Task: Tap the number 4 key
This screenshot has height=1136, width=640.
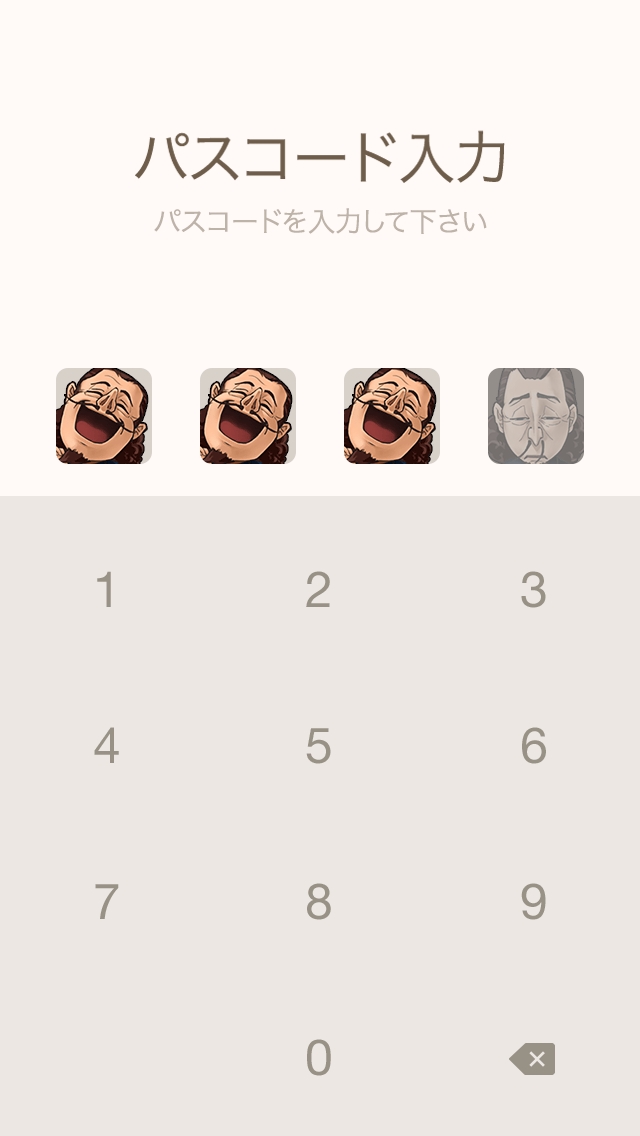Action: (106, 746)
